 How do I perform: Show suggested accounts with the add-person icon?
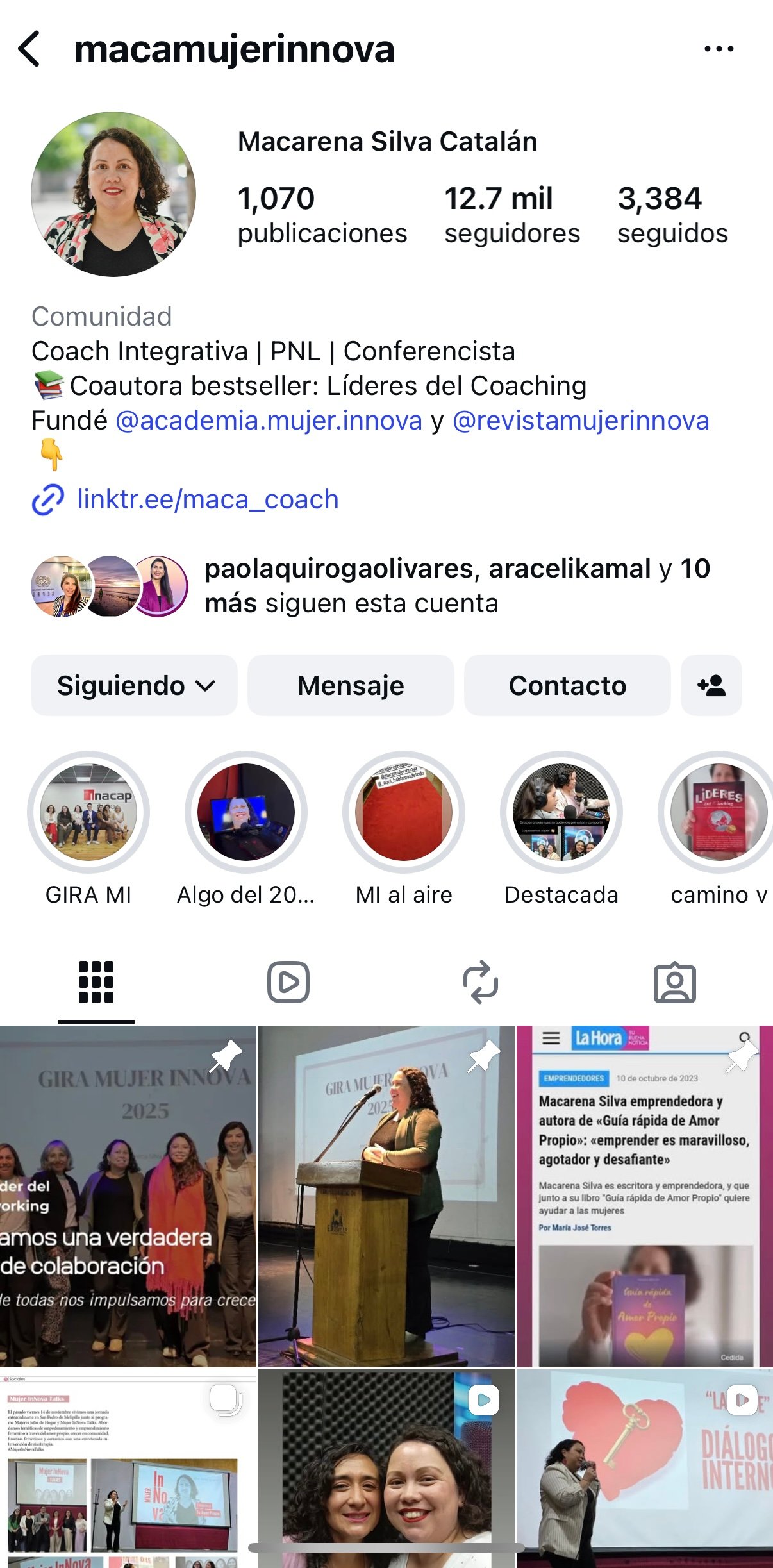pos(711,685)
